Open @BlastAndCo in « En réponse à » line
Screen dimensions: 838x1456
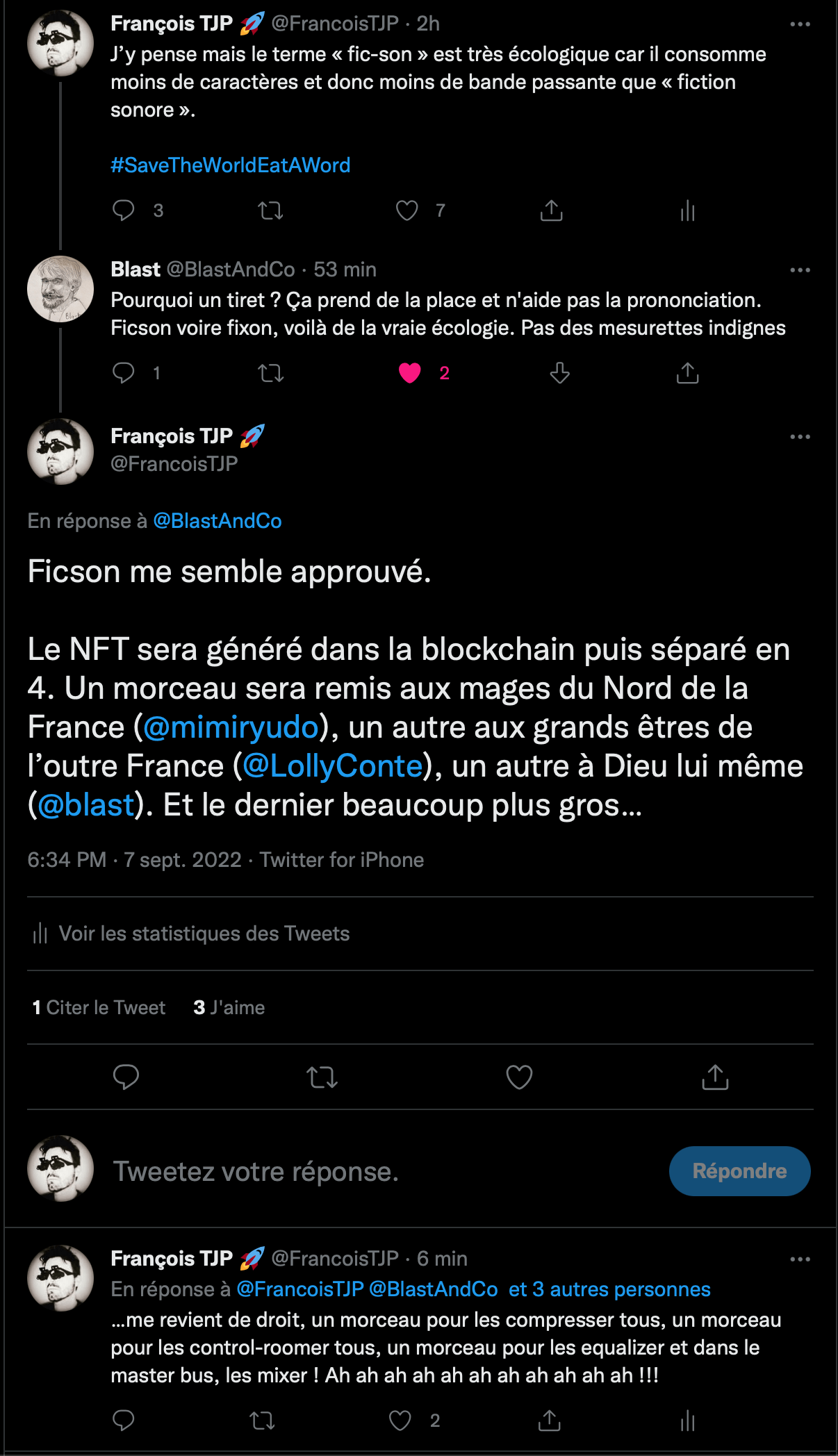217,521
